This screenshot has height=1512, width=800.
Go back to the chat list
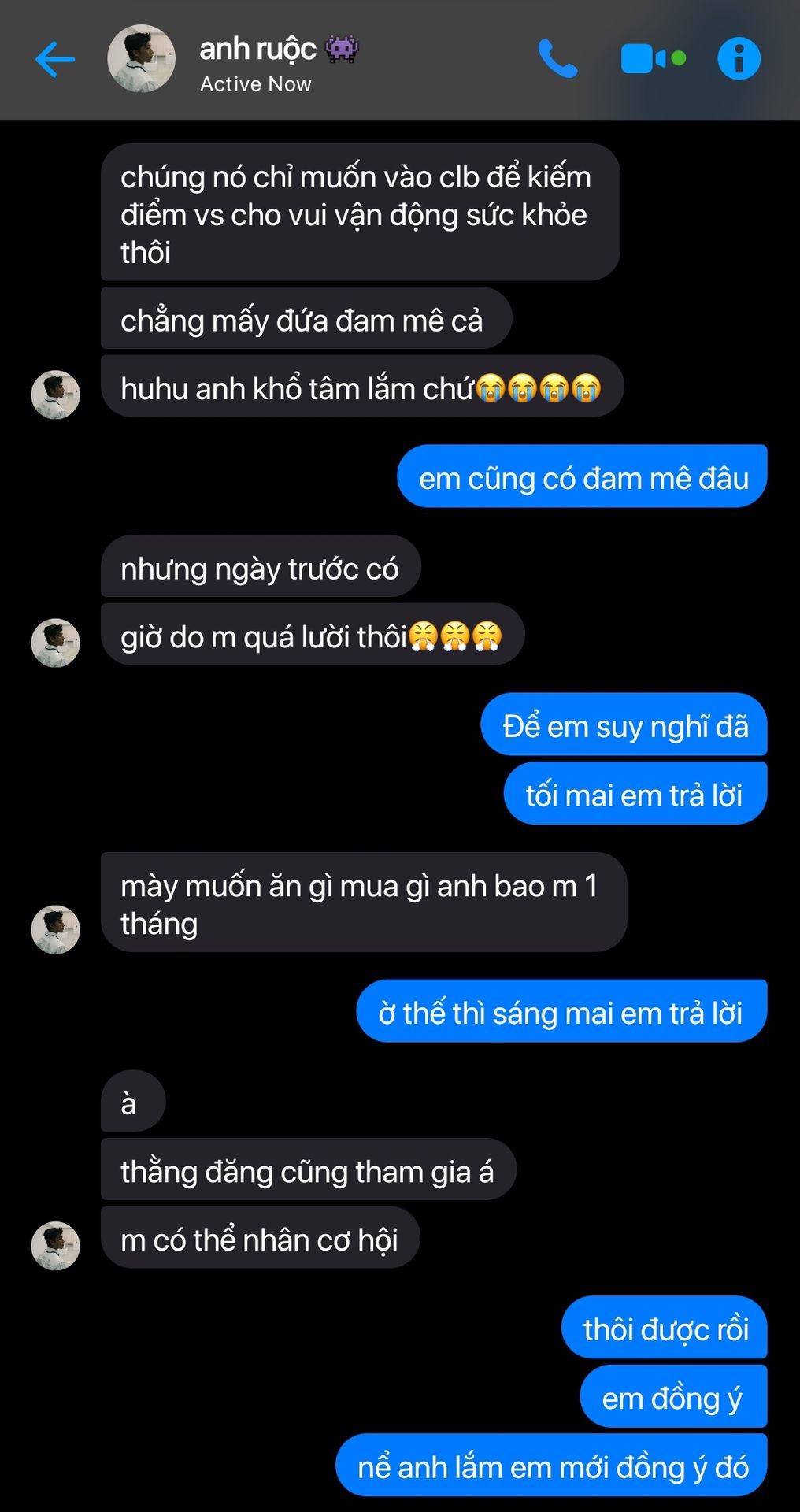[55, 60]
